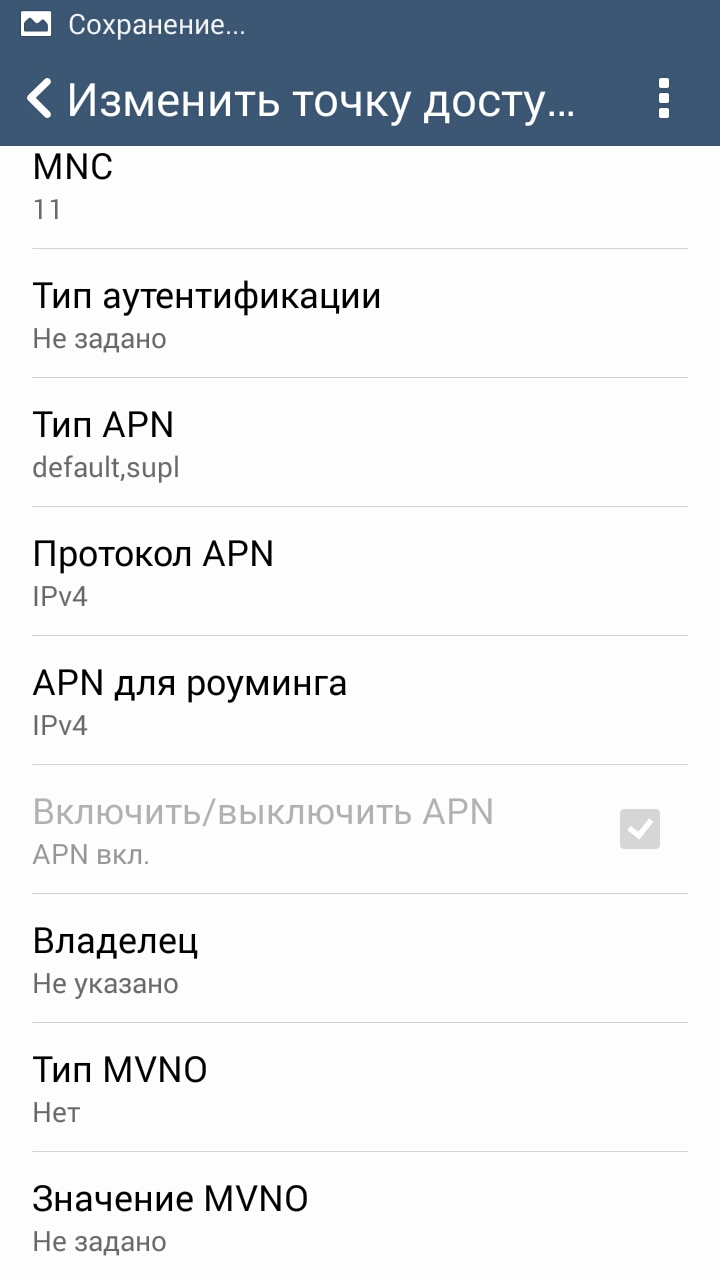Tap the Значение MVNO row
The height and width of the screenshot is (1280, 720).
click(360, 1218)
